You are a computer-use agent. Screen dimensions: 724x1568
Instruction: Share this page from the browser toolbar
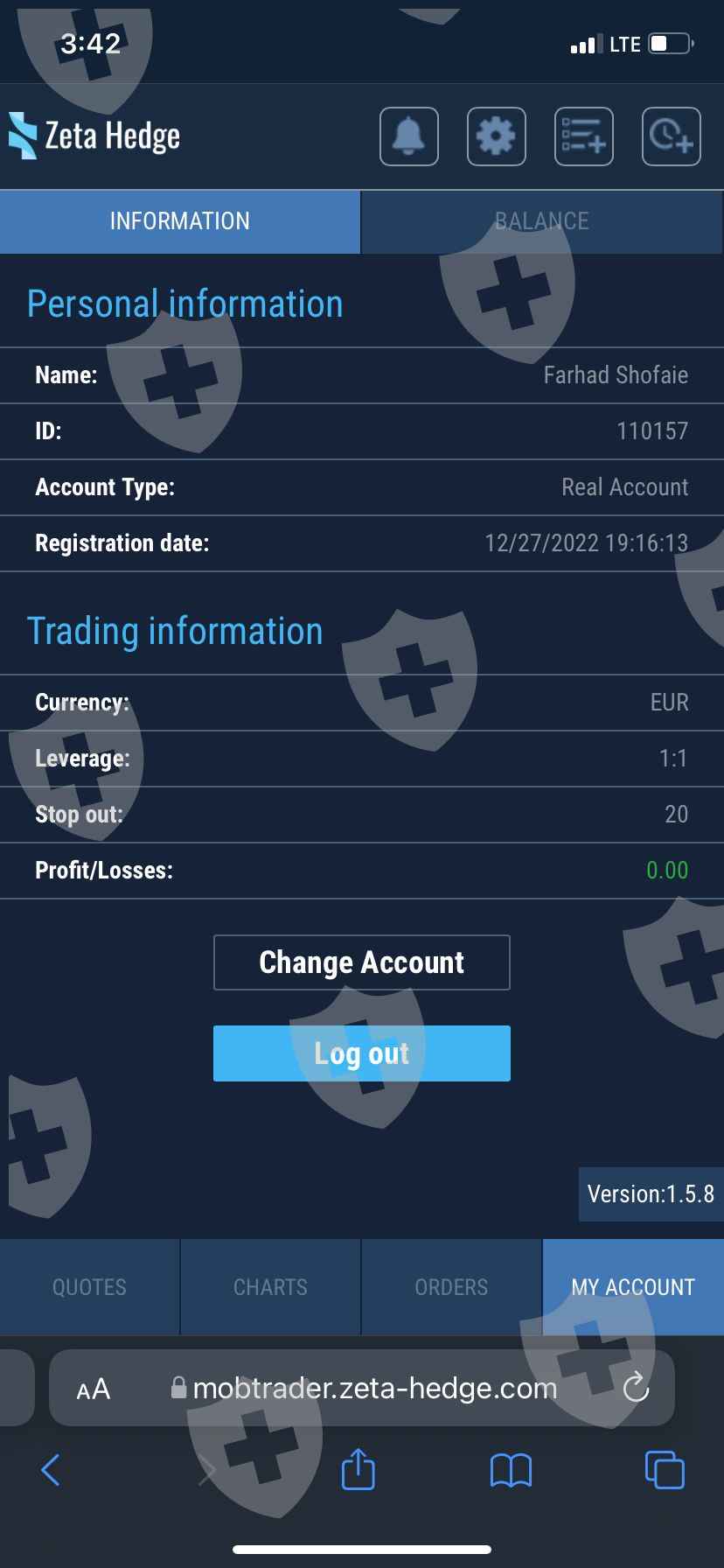(x=359, y=1469)
